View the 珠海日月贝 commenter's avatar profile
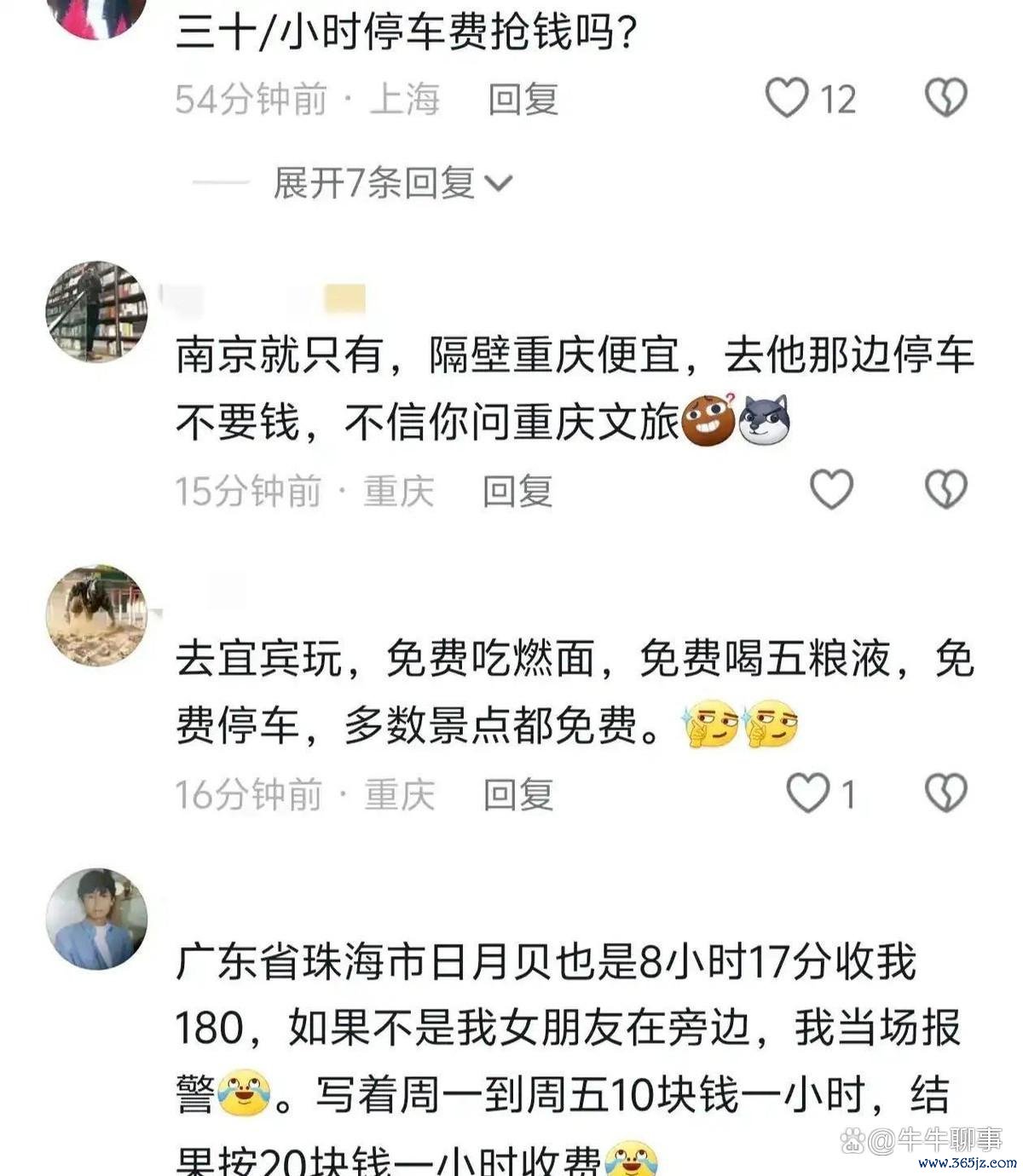The width and height of the screenshot is (1023, 1176). (96, 919)
